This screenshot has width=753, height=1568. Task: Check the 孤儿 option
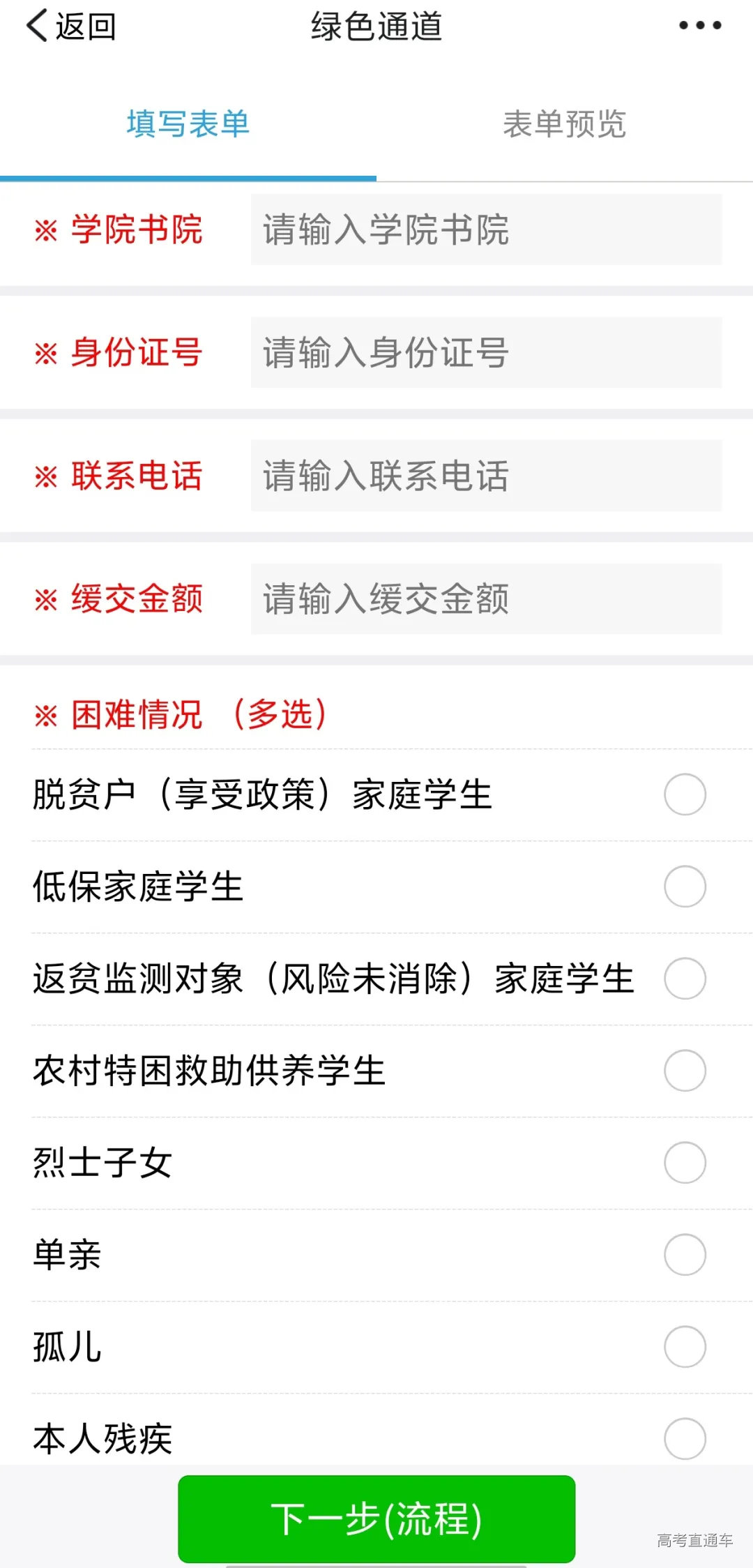(x=684, y=1347)
